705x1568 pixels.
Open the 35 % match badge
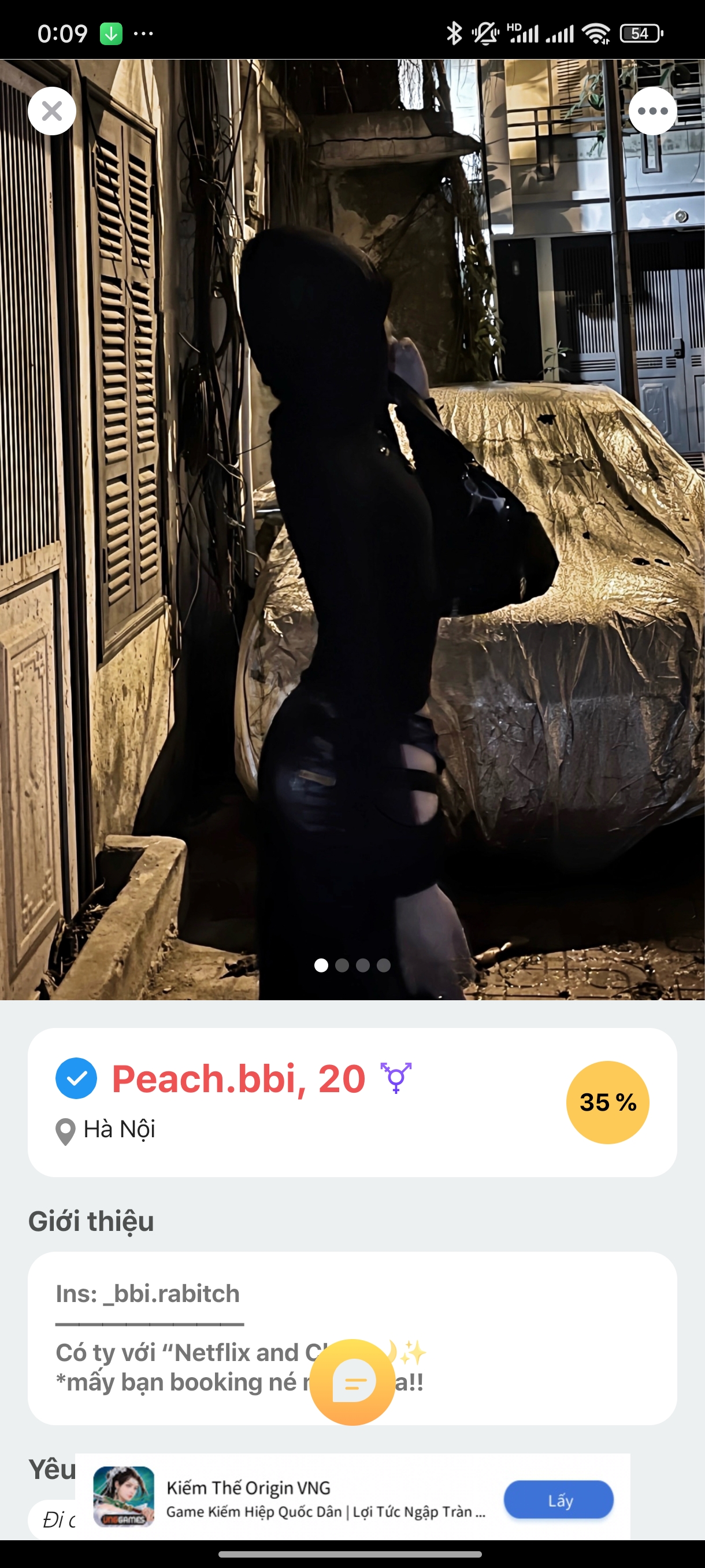607,1103
